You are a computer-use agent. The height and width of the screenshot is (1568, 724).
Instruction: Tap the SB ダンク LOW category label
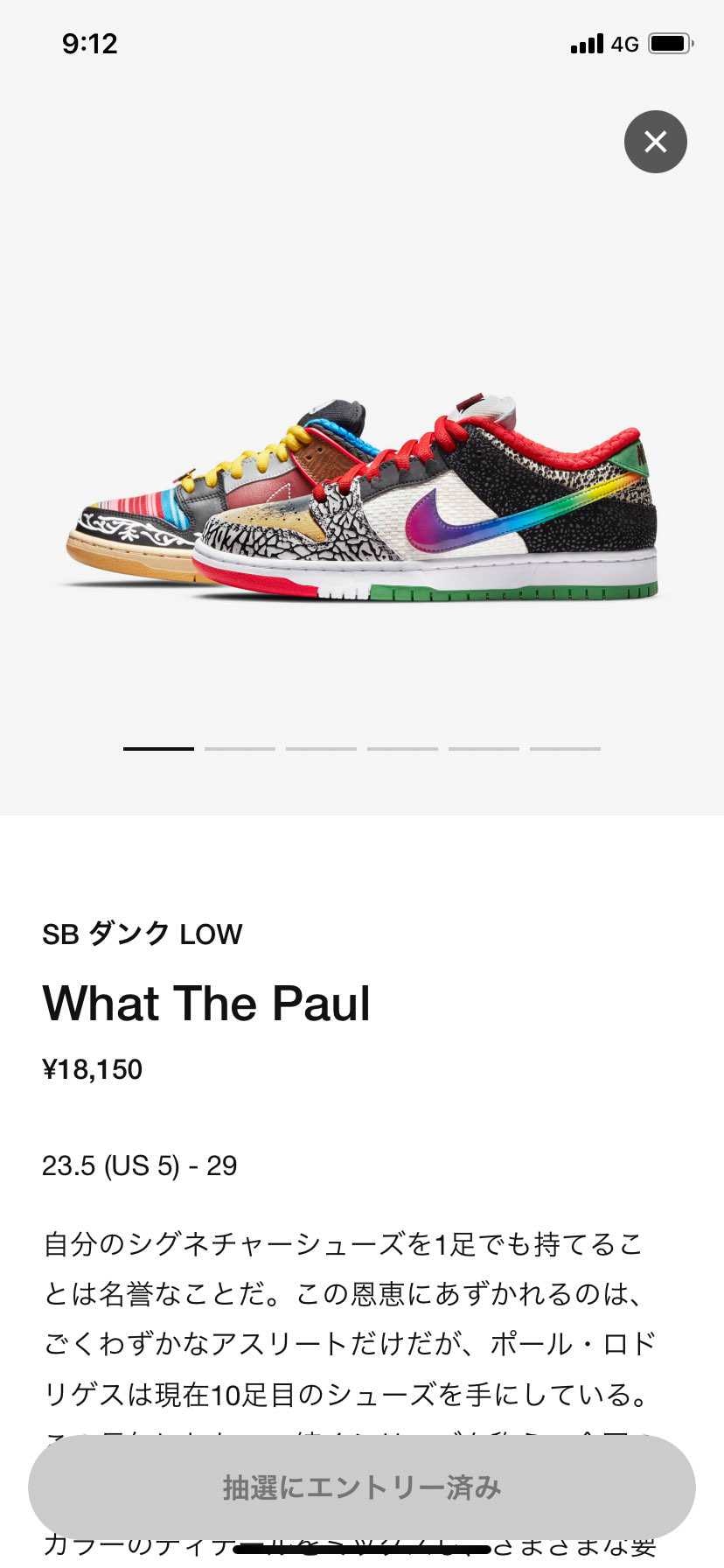point(143,934)
